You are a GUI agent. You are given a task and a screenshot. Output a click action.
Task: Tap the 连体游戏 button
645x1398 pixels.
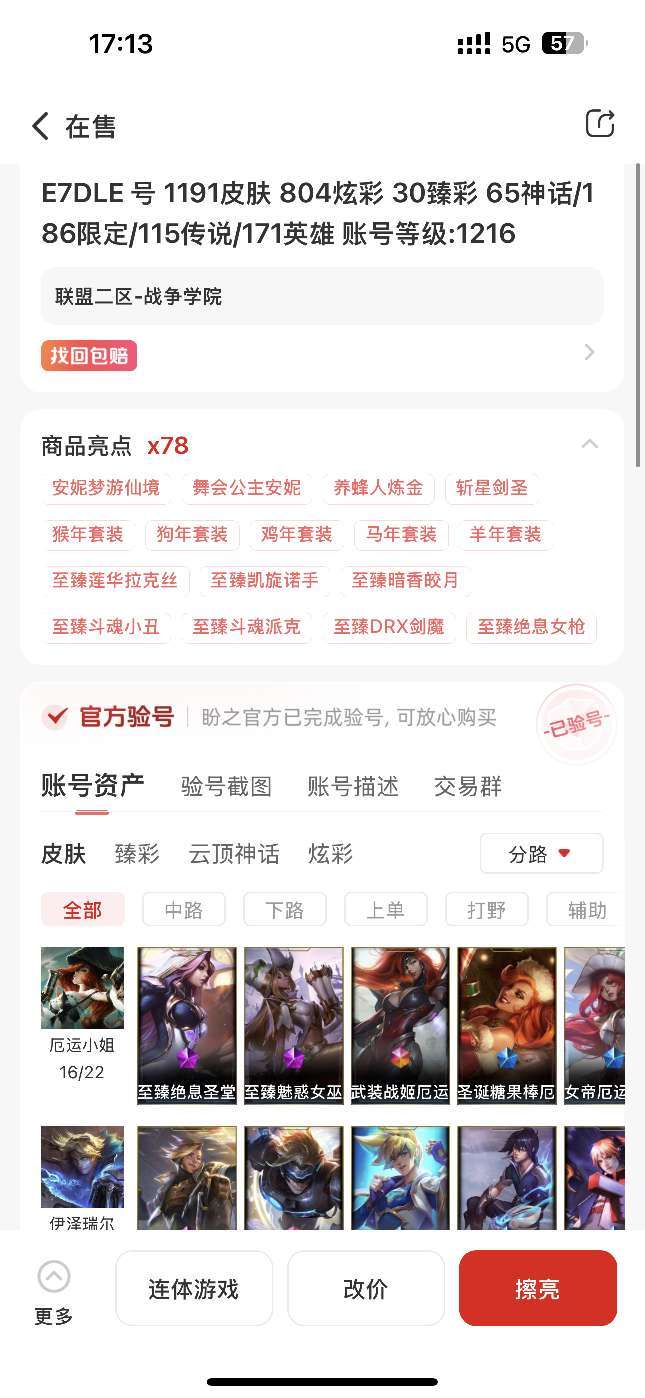[194, 1289]
